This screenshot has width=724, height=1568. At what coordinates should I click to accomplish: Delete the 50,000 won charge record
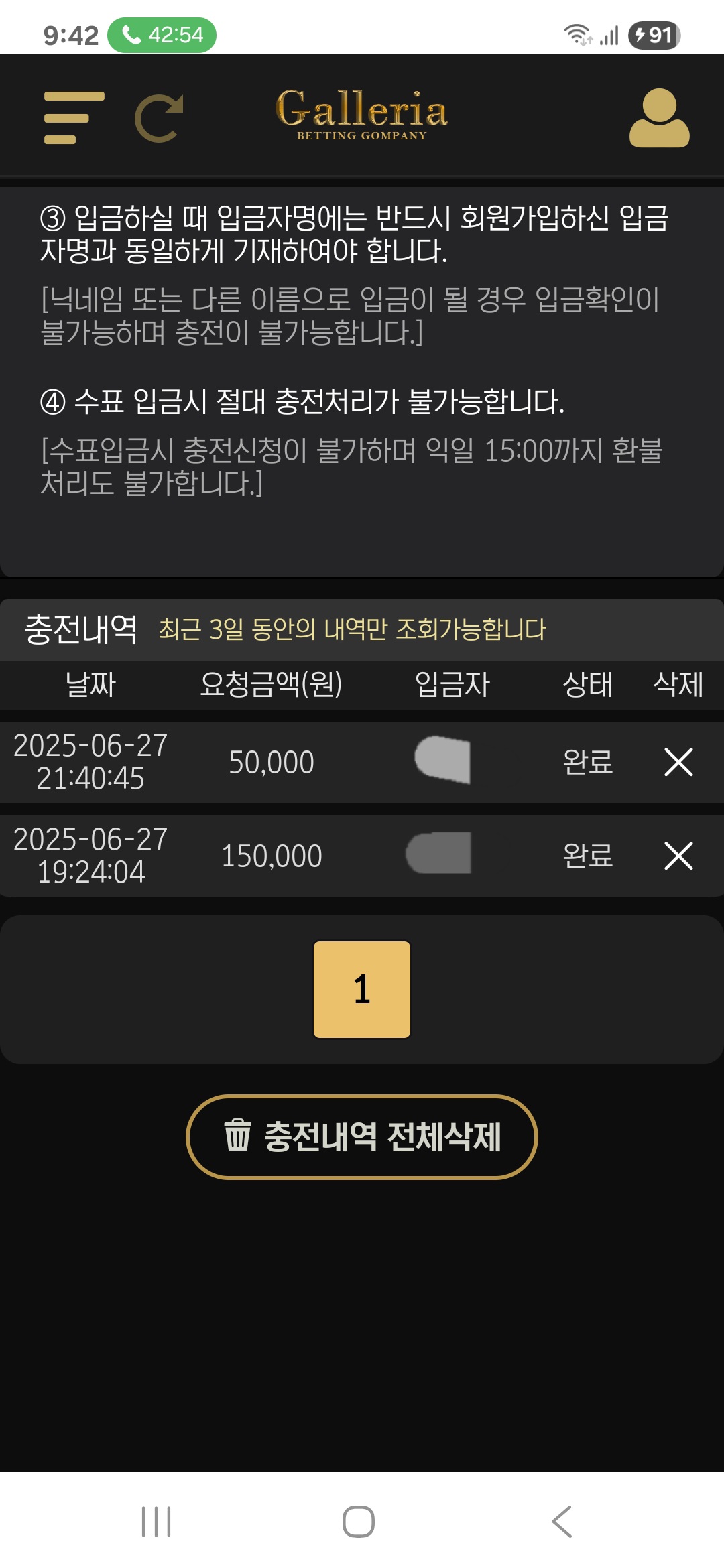pyautogui.click(x=678, y=763)
